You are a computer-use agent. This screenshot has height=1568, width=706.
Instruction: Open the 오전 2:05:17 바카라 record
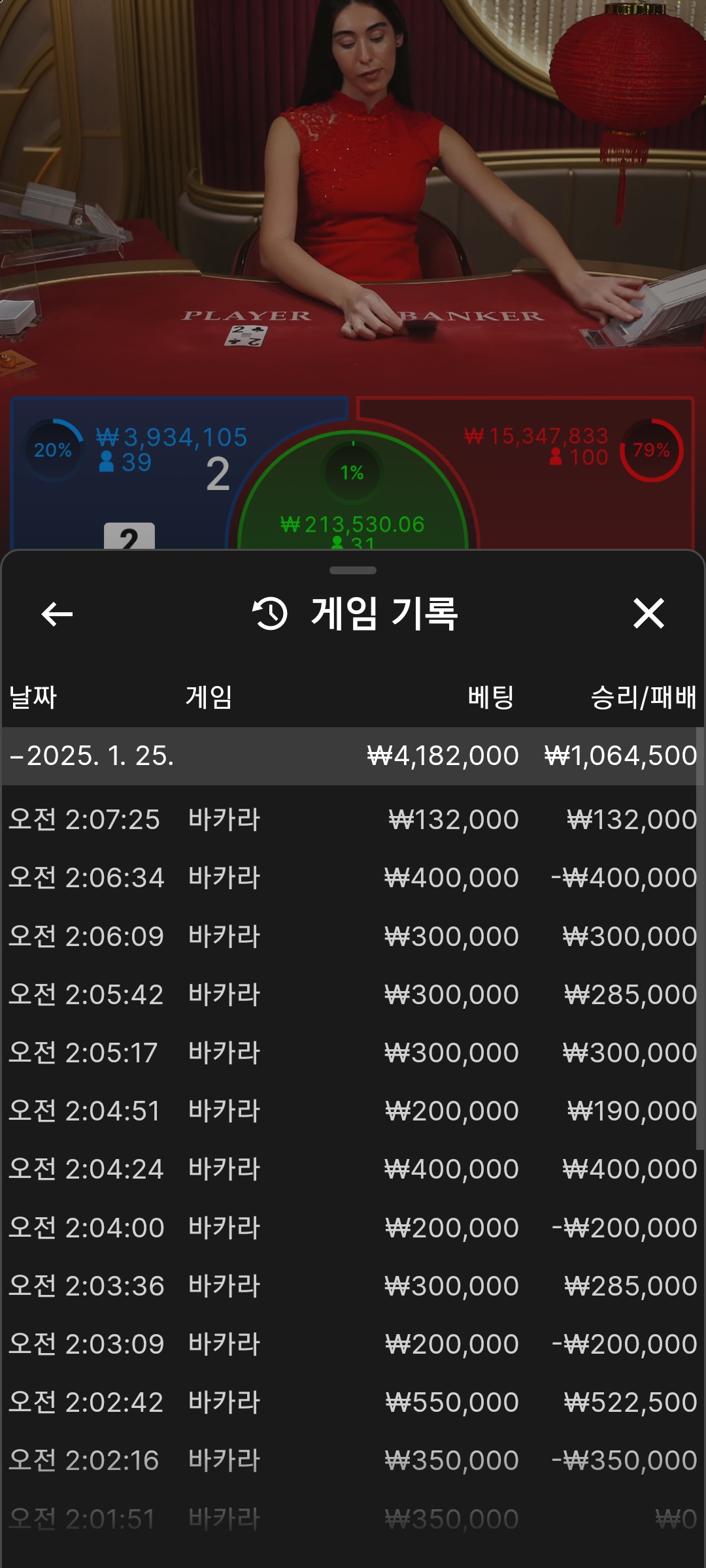pos(353,1053)
